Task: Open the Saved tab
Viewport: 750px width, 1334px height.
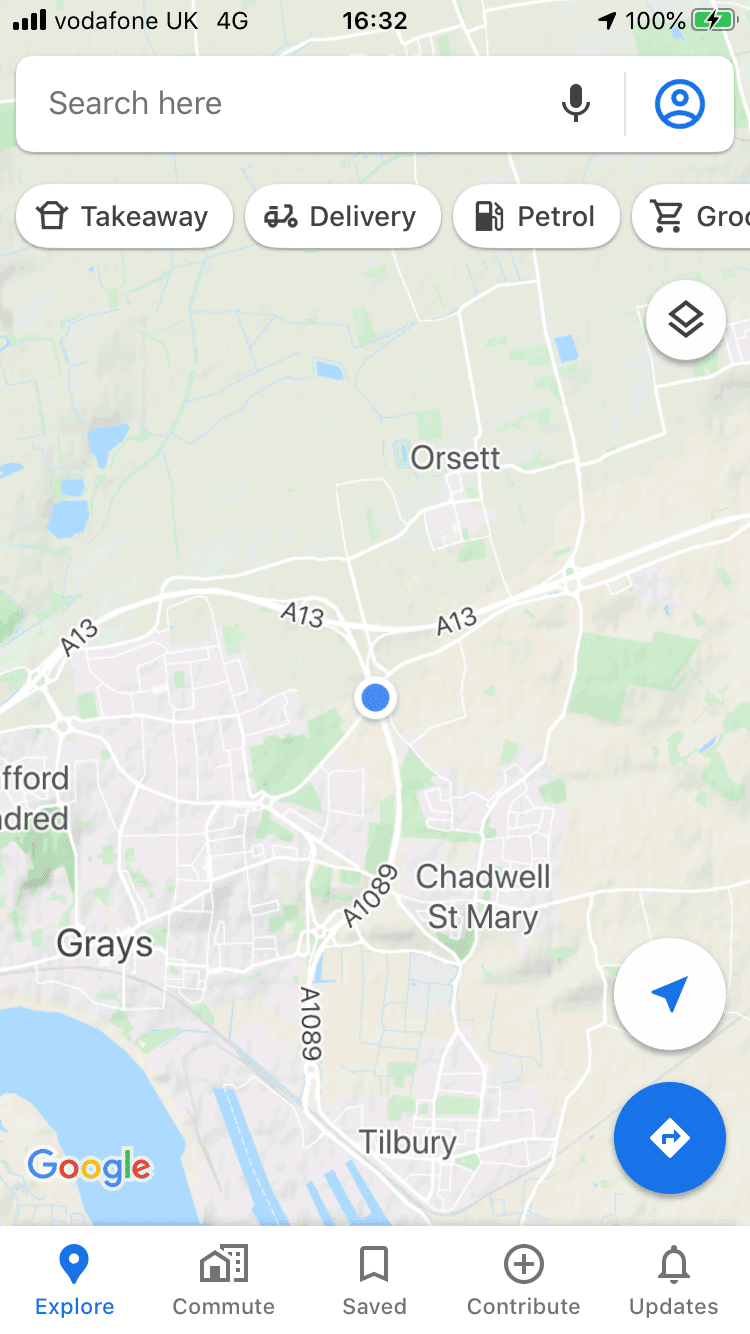Action: 375,1280
